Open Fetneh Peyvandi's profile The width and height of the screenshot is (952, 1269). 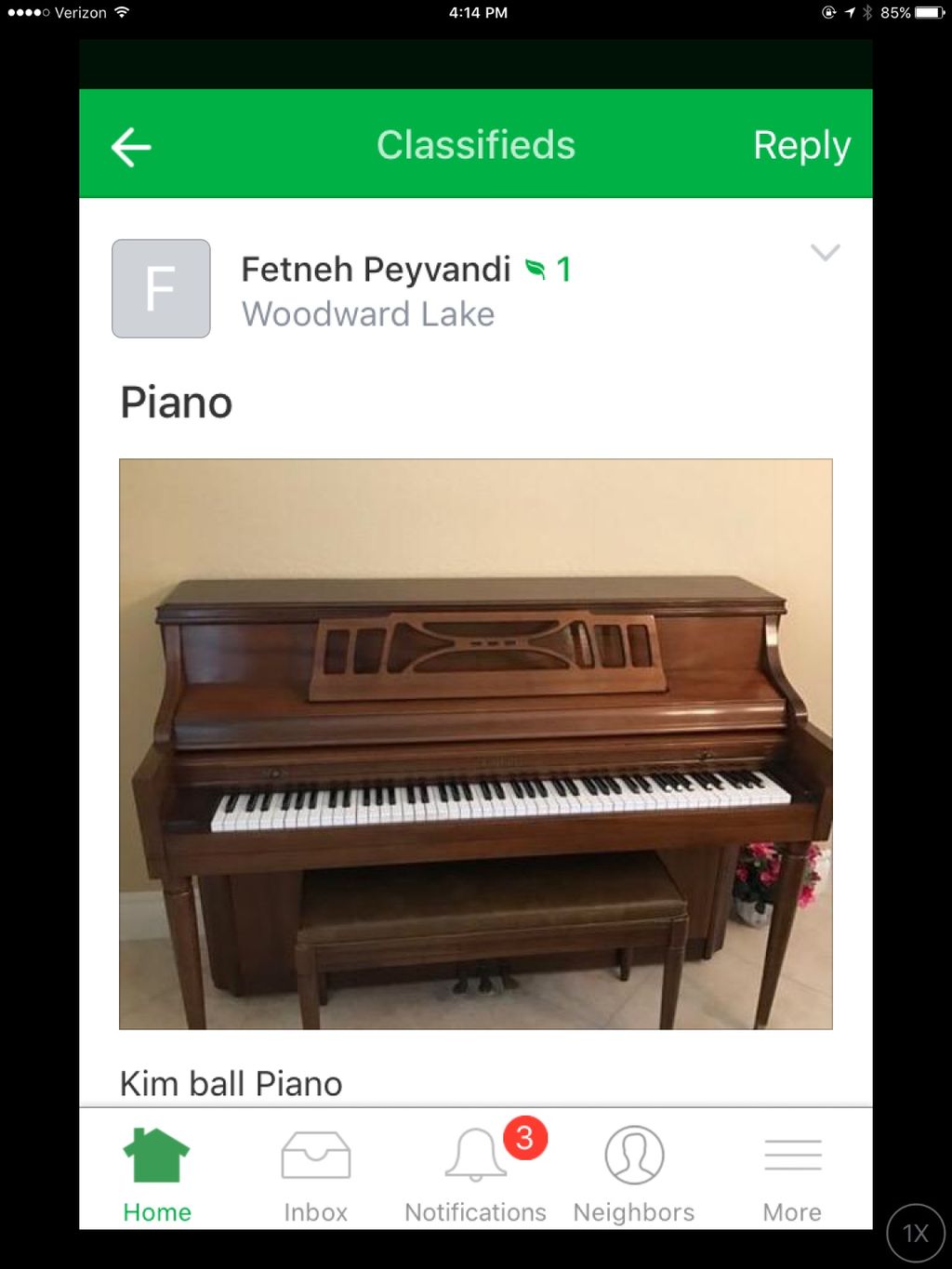(376, 270)
